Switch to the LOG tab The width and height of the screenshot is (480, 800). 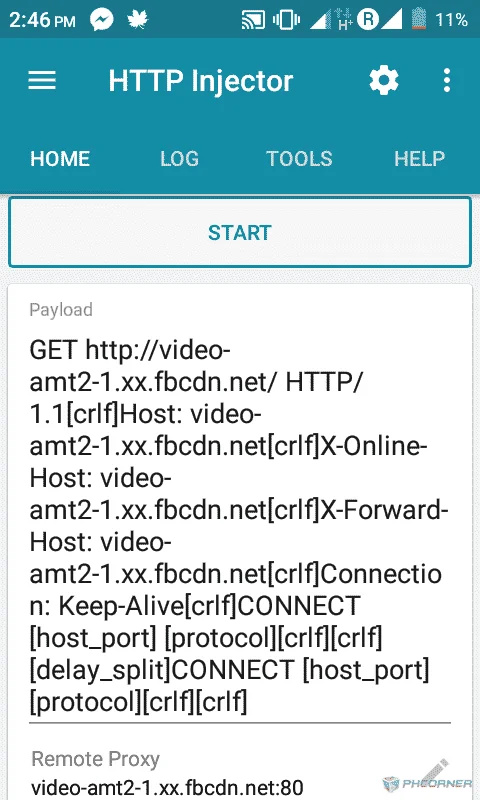tap(180, 159)
